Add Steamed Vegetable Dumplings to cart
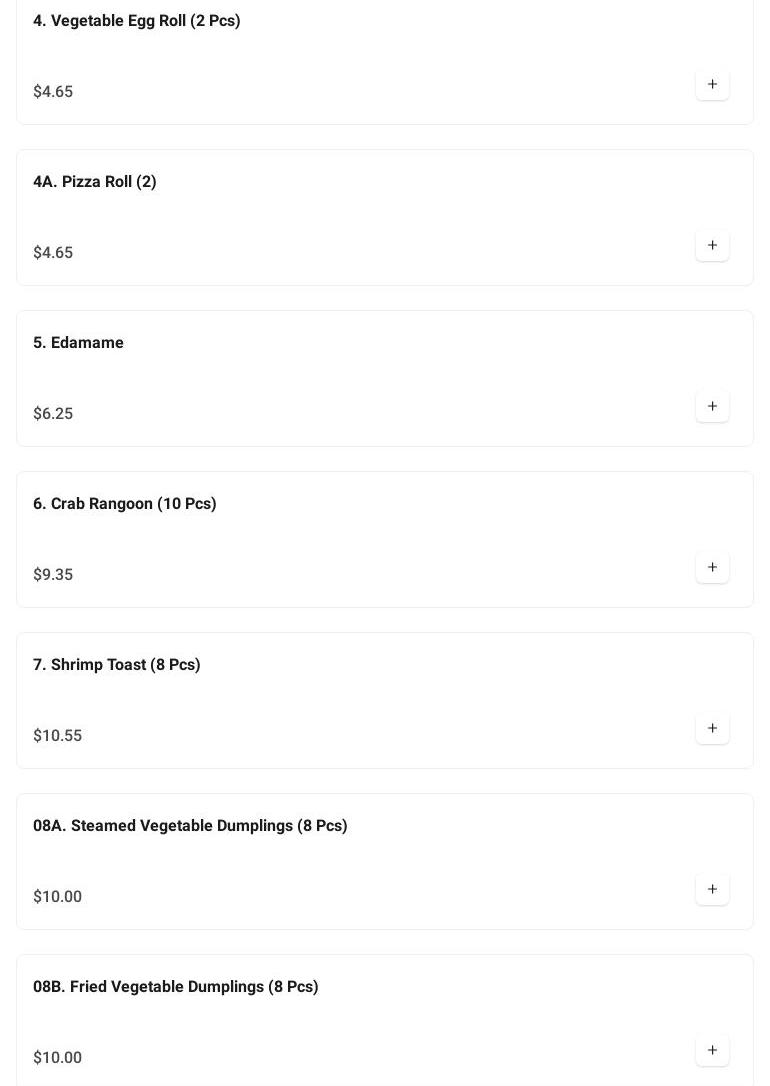The height and width of the screenshot is (1086, 770). [x=712, y=890]
